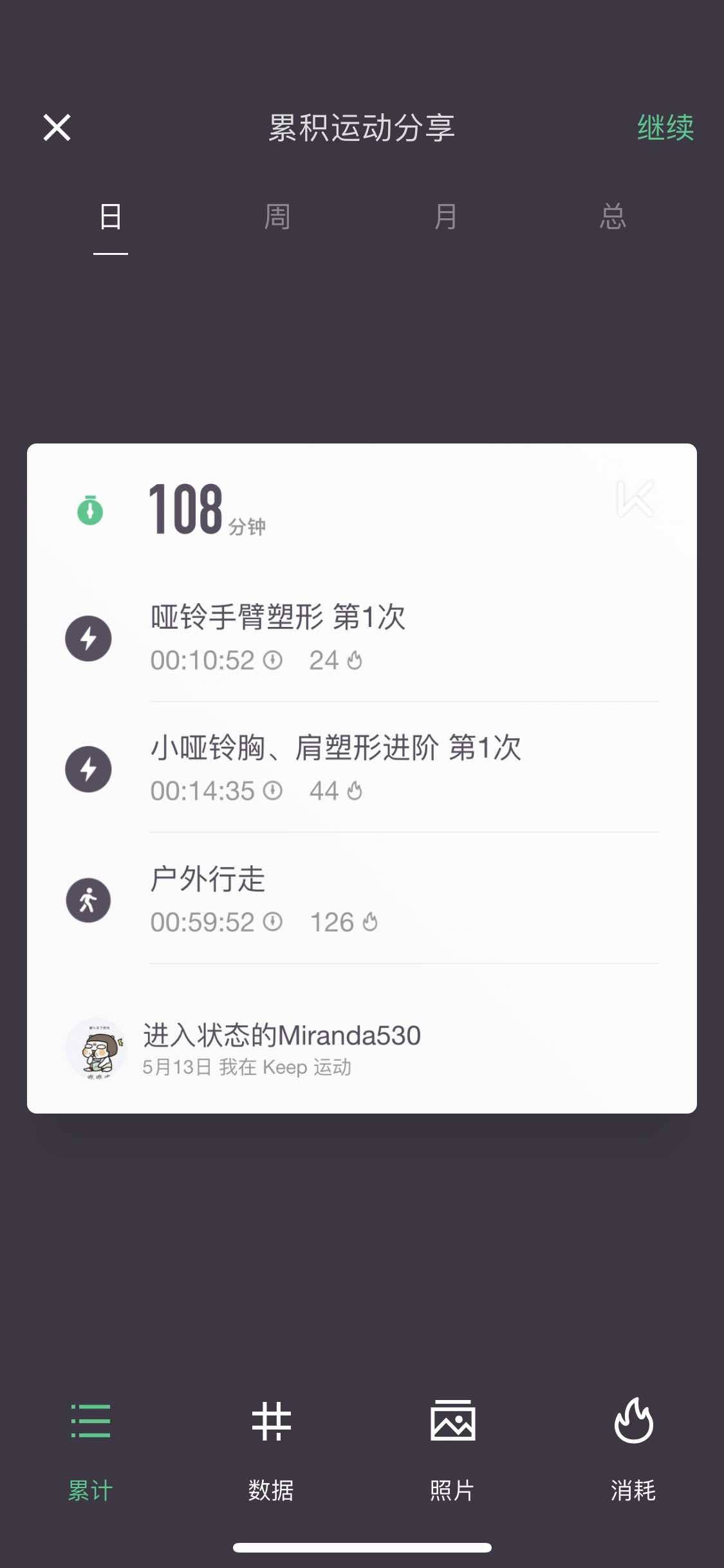Choose the 照片 share style
The width and height of the screenshot is (724, 1568).
(x=452, y=1450)
